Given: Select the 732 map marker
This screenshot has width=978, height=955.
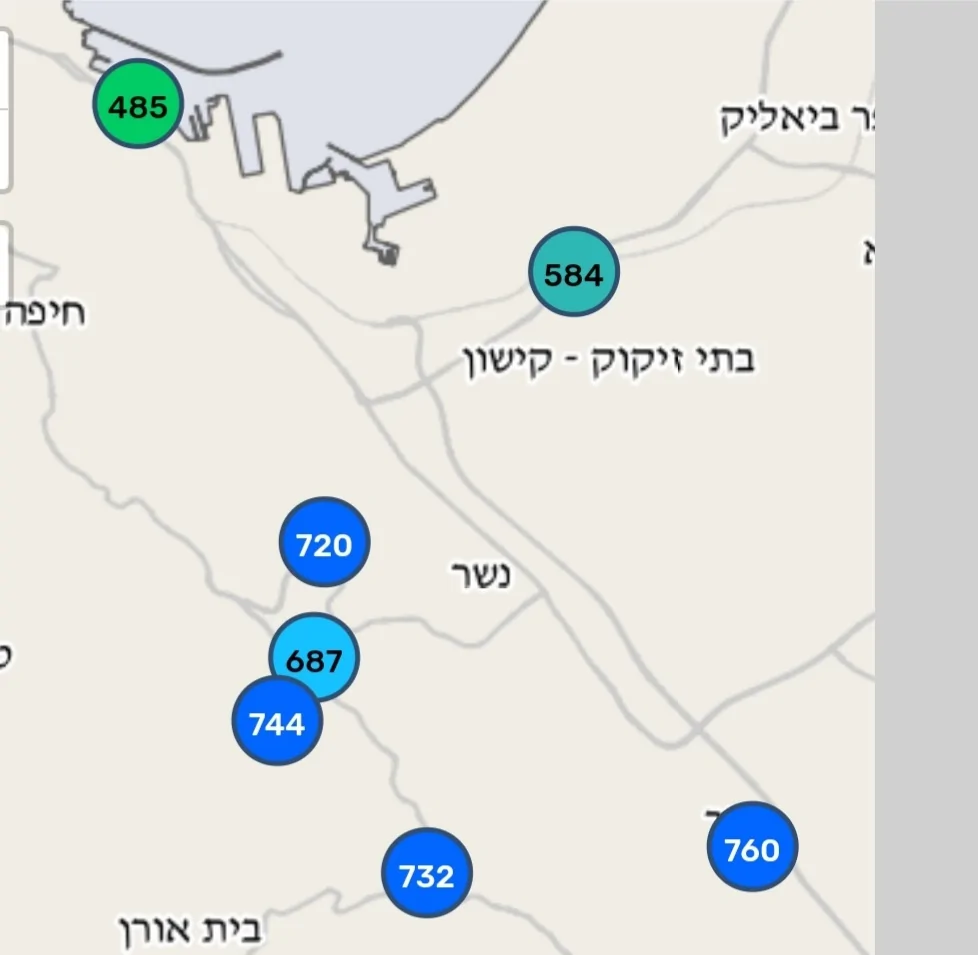Looking at the screenshot, I should tap(426, 874).
